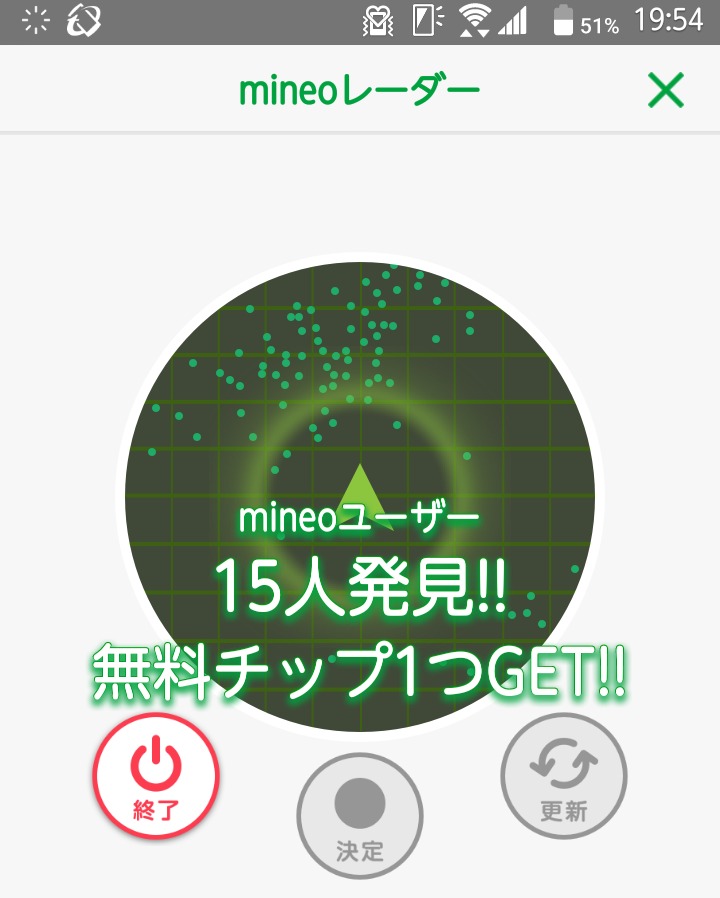The image size is (720, 898).
Task: Close the mineoレーダー screen
Action: tap(665, 91)
